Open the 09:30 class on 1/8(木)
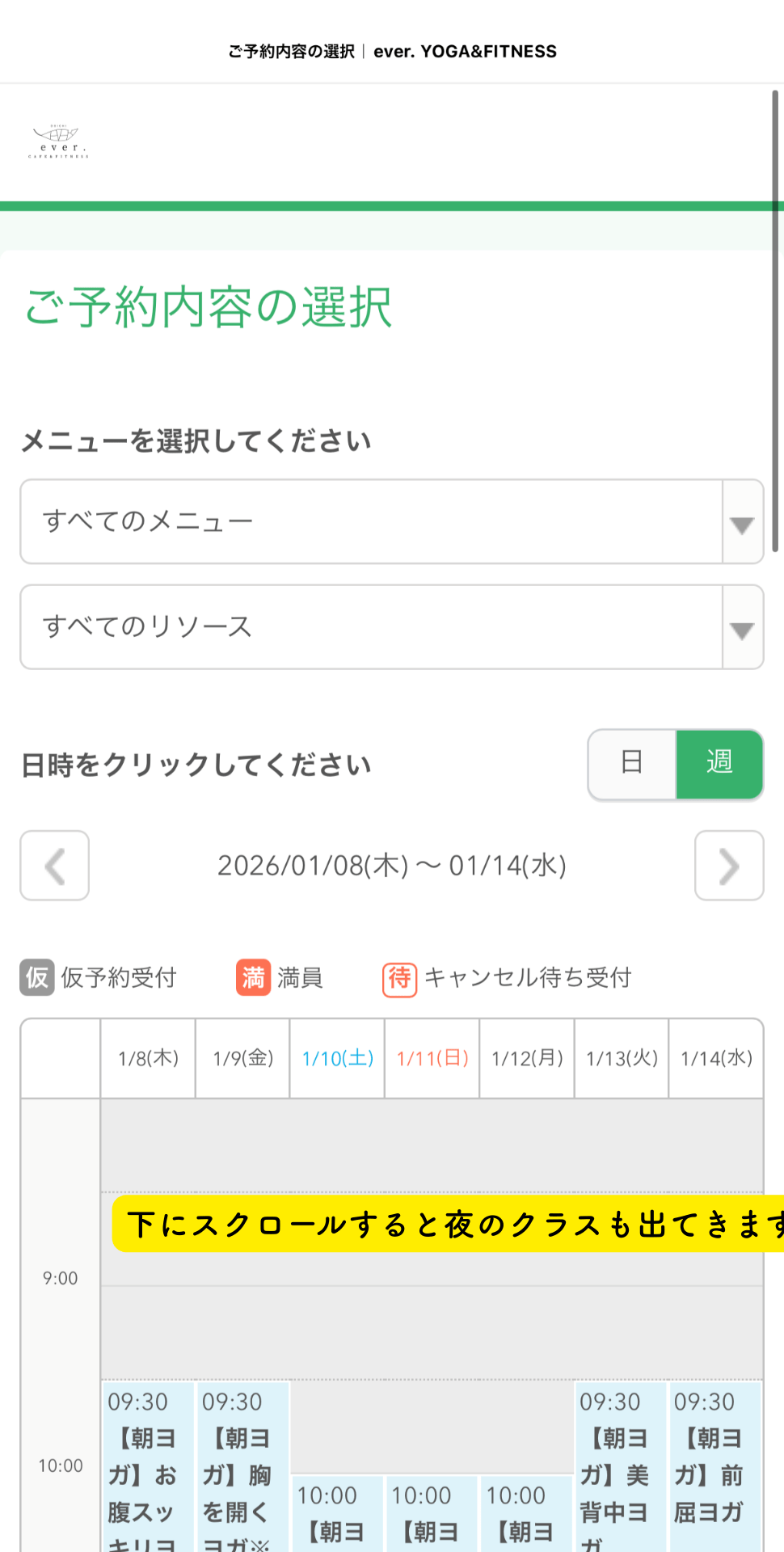784x1552 pixels. (147, 1463)
